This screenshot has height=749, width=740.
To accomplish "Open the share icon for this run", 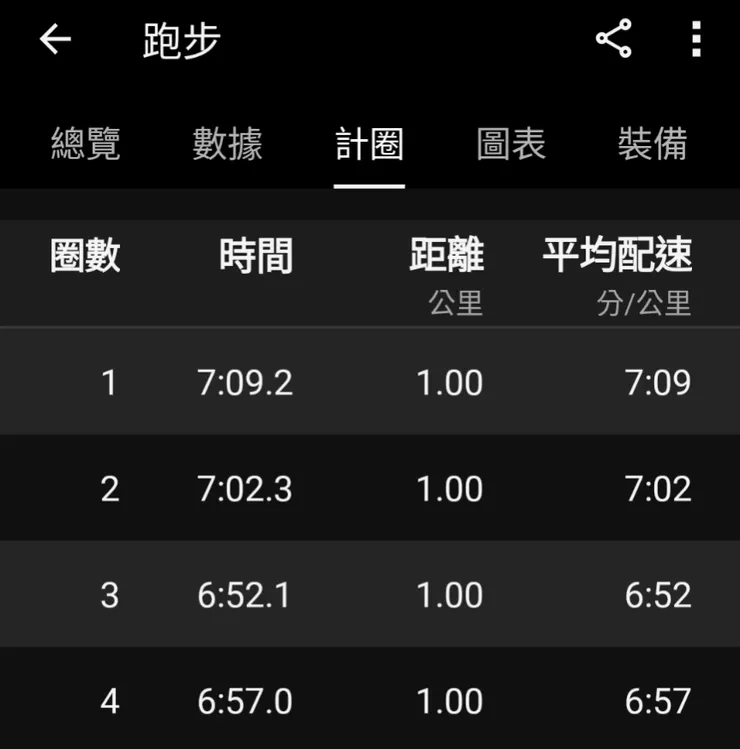I will pyautogui.click(x=614, y=40).
